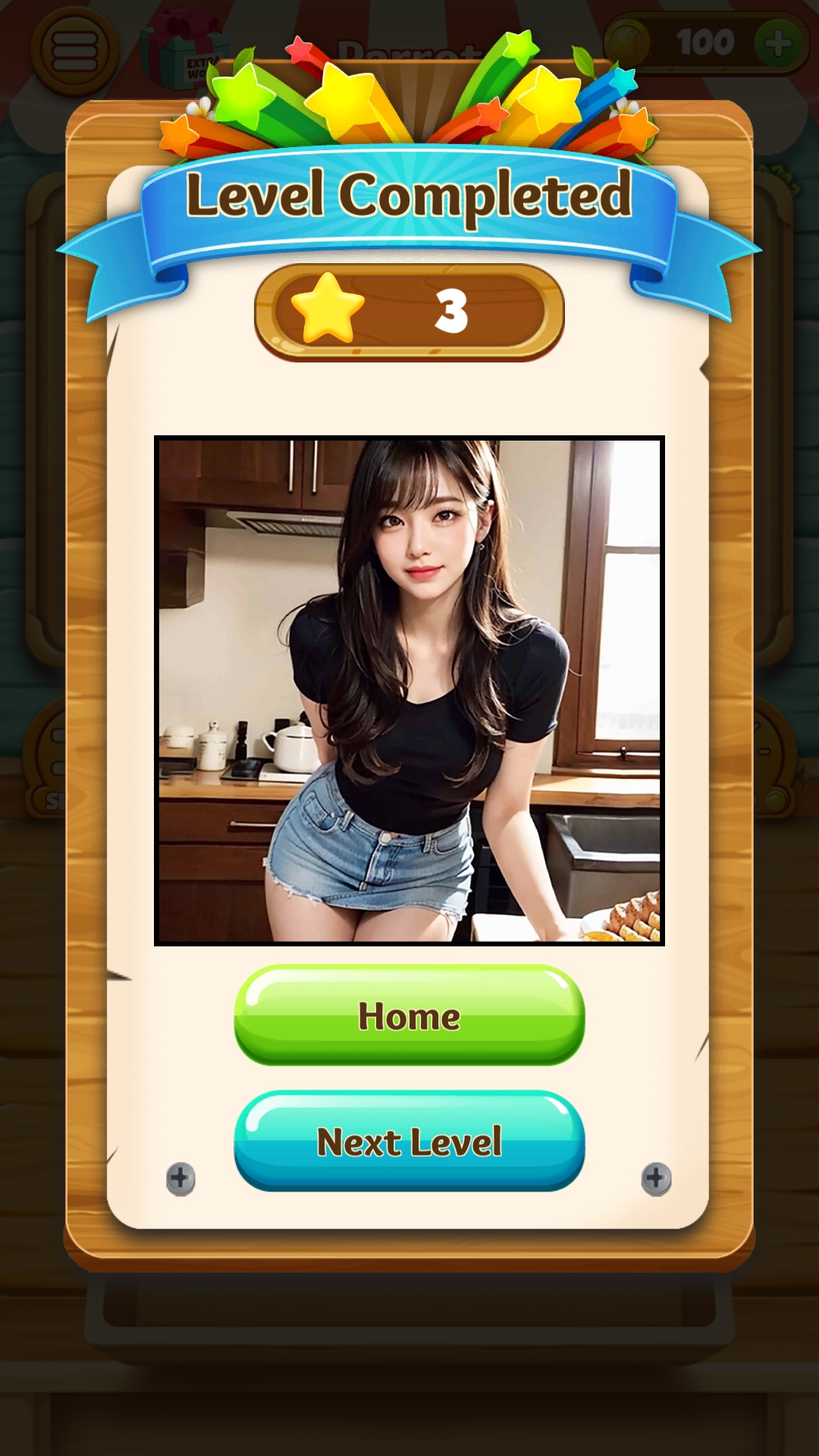Viewport: 819px width, 1456px height.
Task: Tap the green Home button
Action: pos(409,1015)
